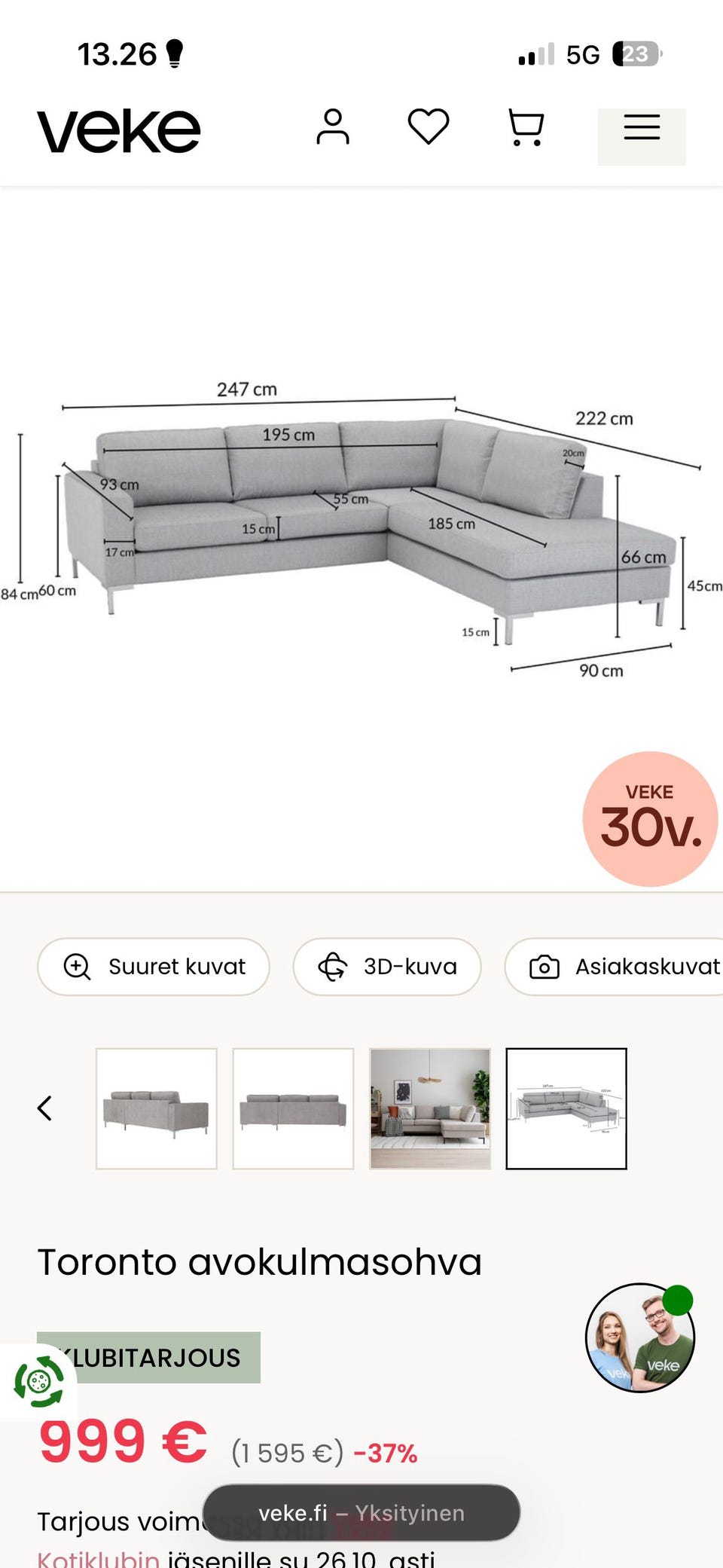Go to the Veke home page
723x1568 pixels.
[x=119, y=131]
